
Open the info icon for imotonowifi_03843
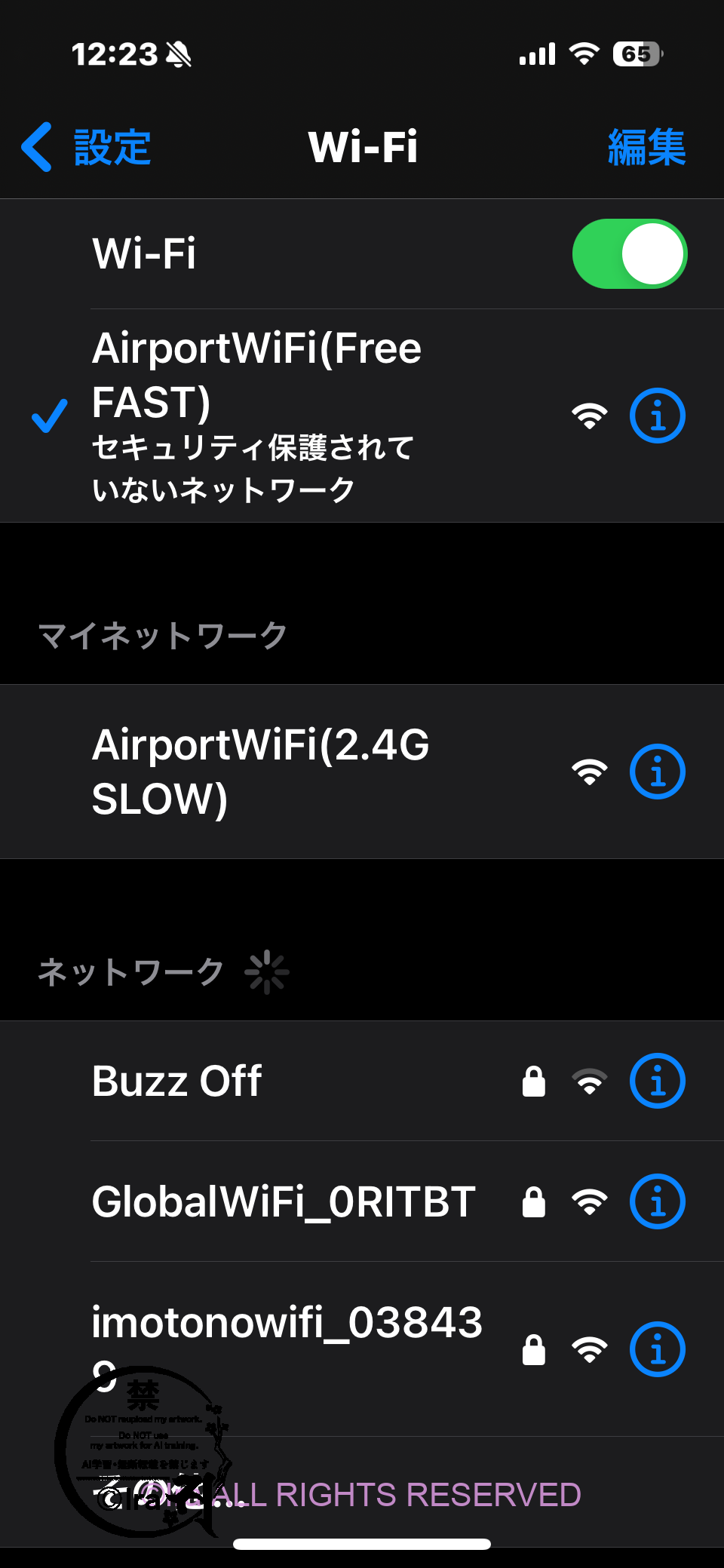point(657,1349)
